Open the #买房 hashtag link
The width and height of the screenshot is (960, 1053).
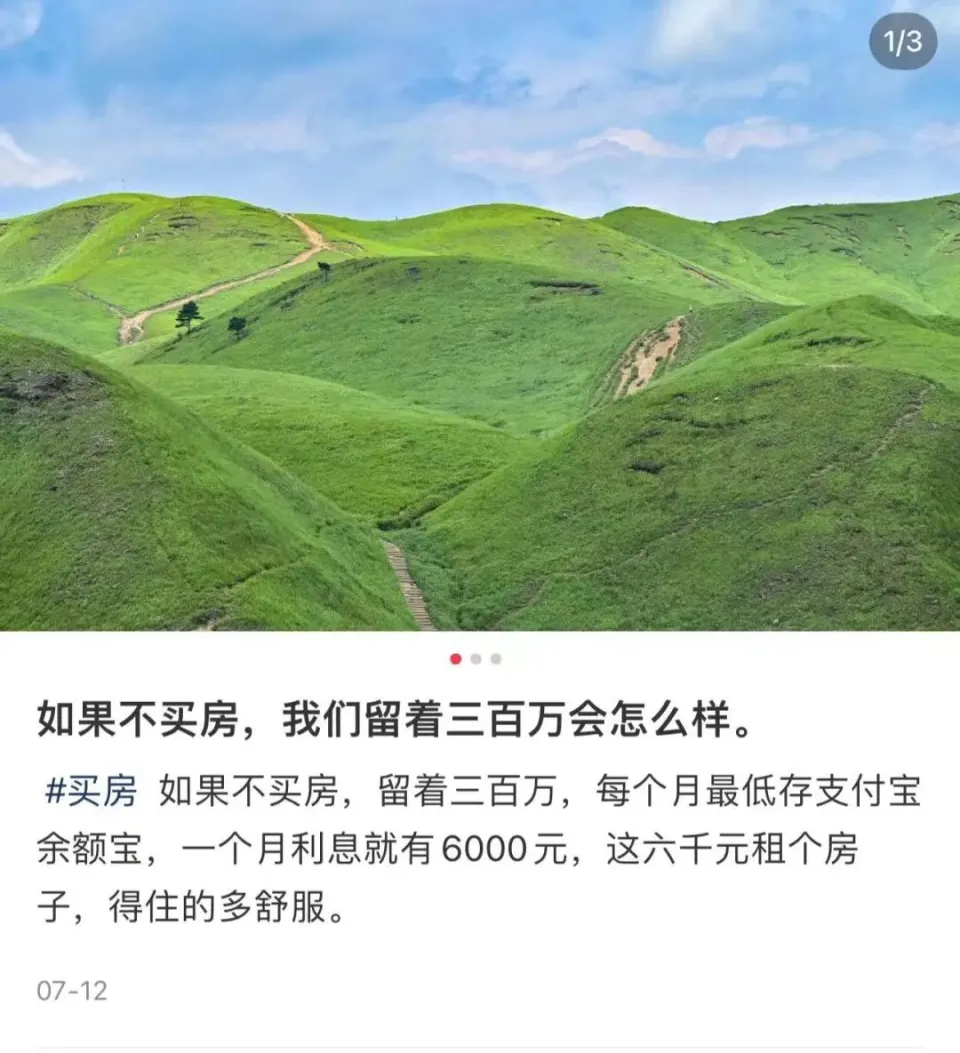click(x=90, y=791)
